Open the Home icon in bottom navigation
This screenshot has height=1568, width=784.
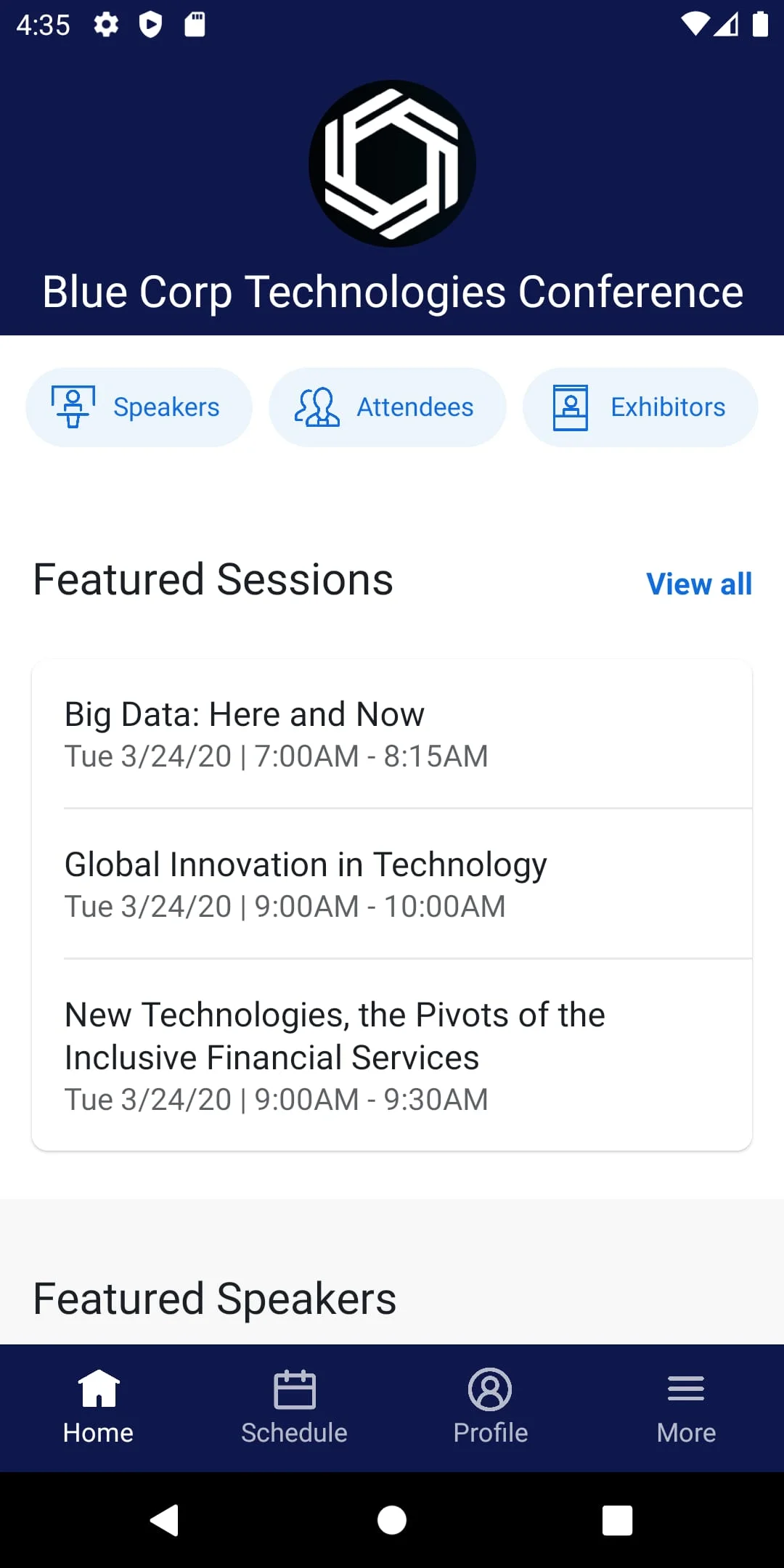[x=98, y=1387]
